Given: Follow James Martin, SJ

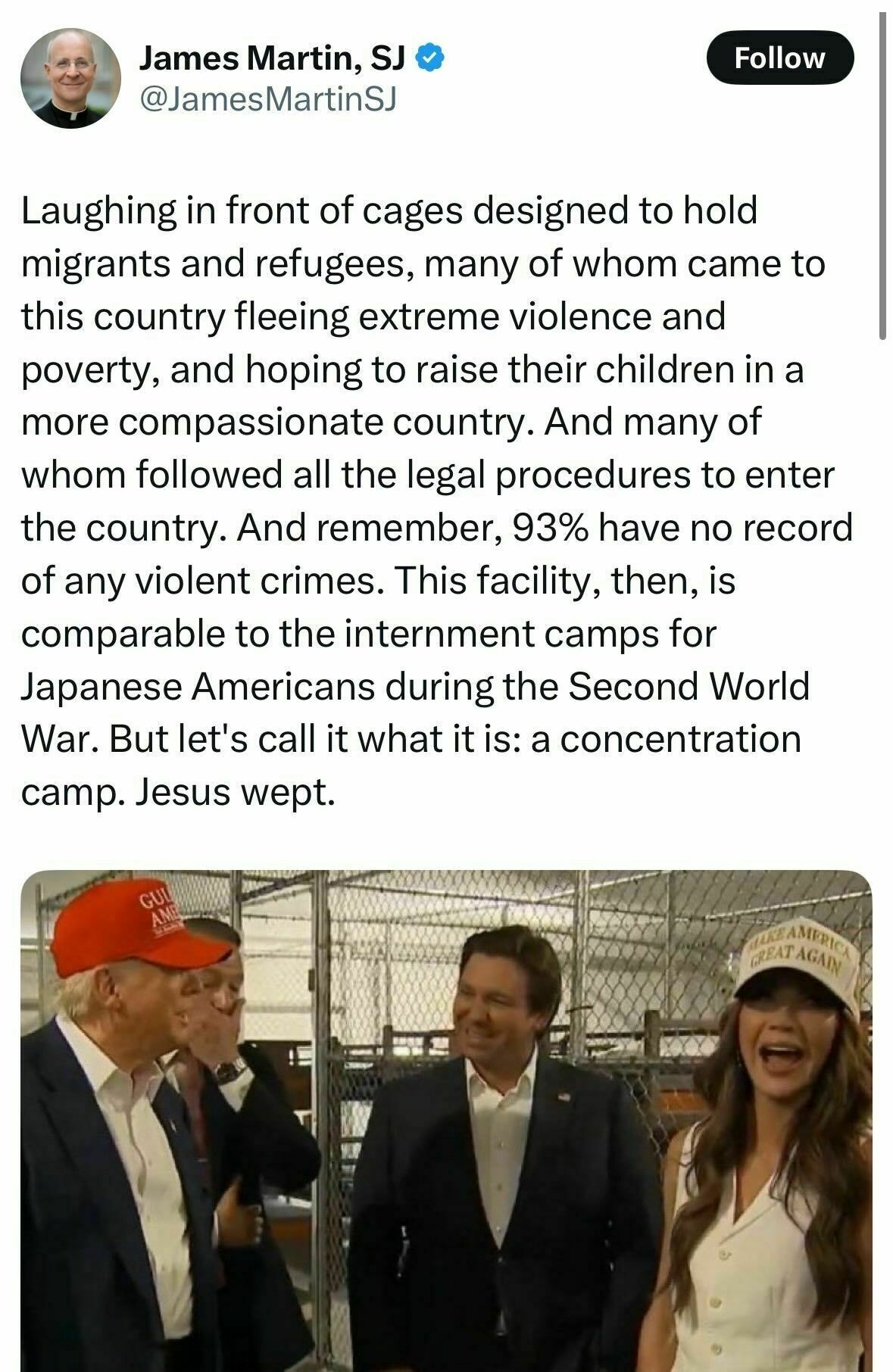Looking at the screenshot, I should point(779,58).
